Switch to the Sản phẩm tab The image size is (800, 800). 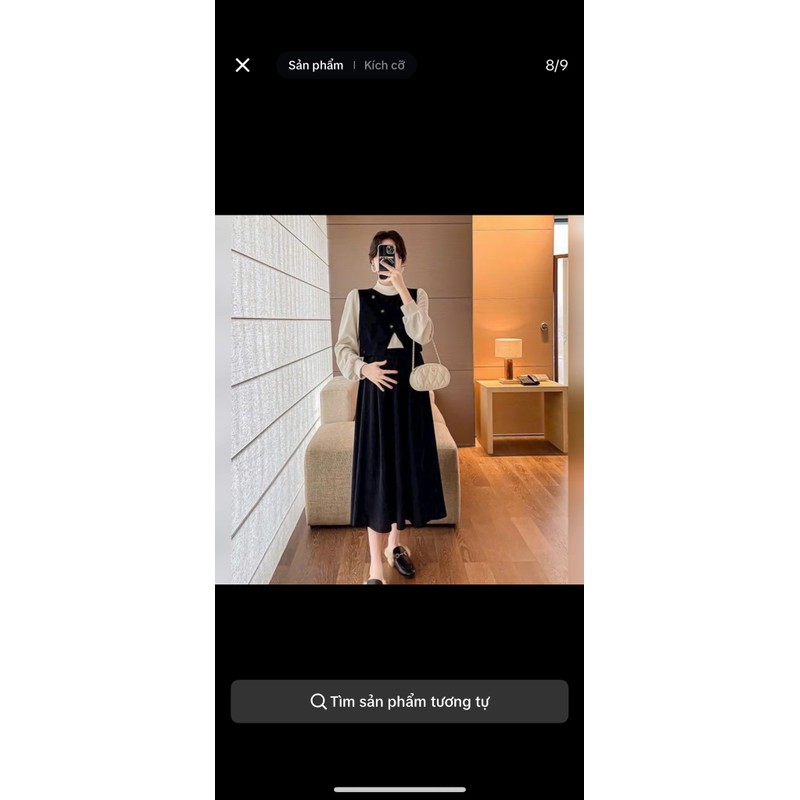pos(315,65)
